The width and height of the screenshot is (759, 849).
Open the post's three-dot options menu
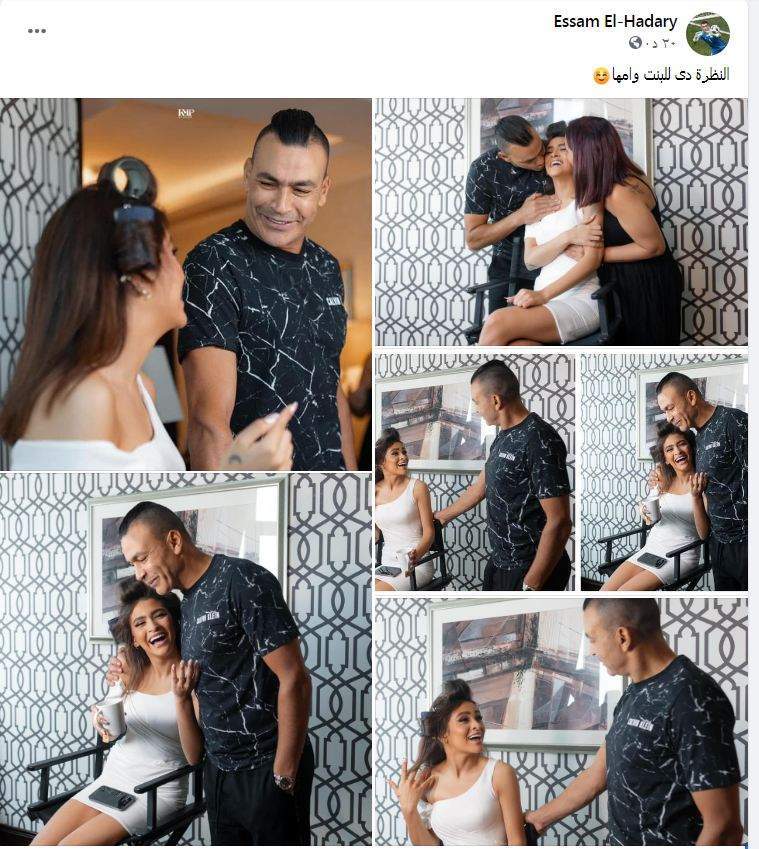coord(37,31)
